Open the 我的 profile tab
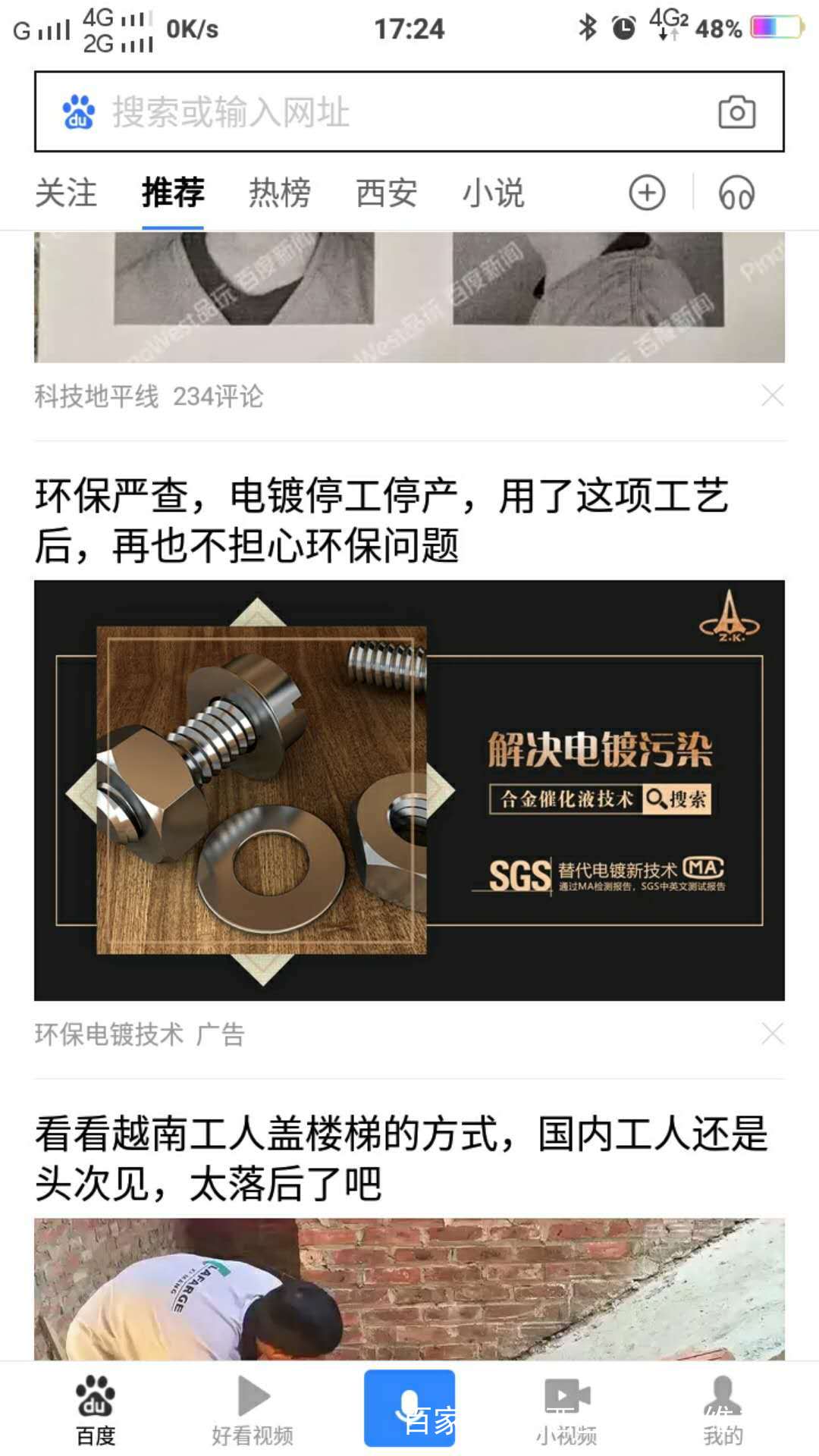Image resolution: width=819 pixels, height=1456 pixels. coord(723,1410)
